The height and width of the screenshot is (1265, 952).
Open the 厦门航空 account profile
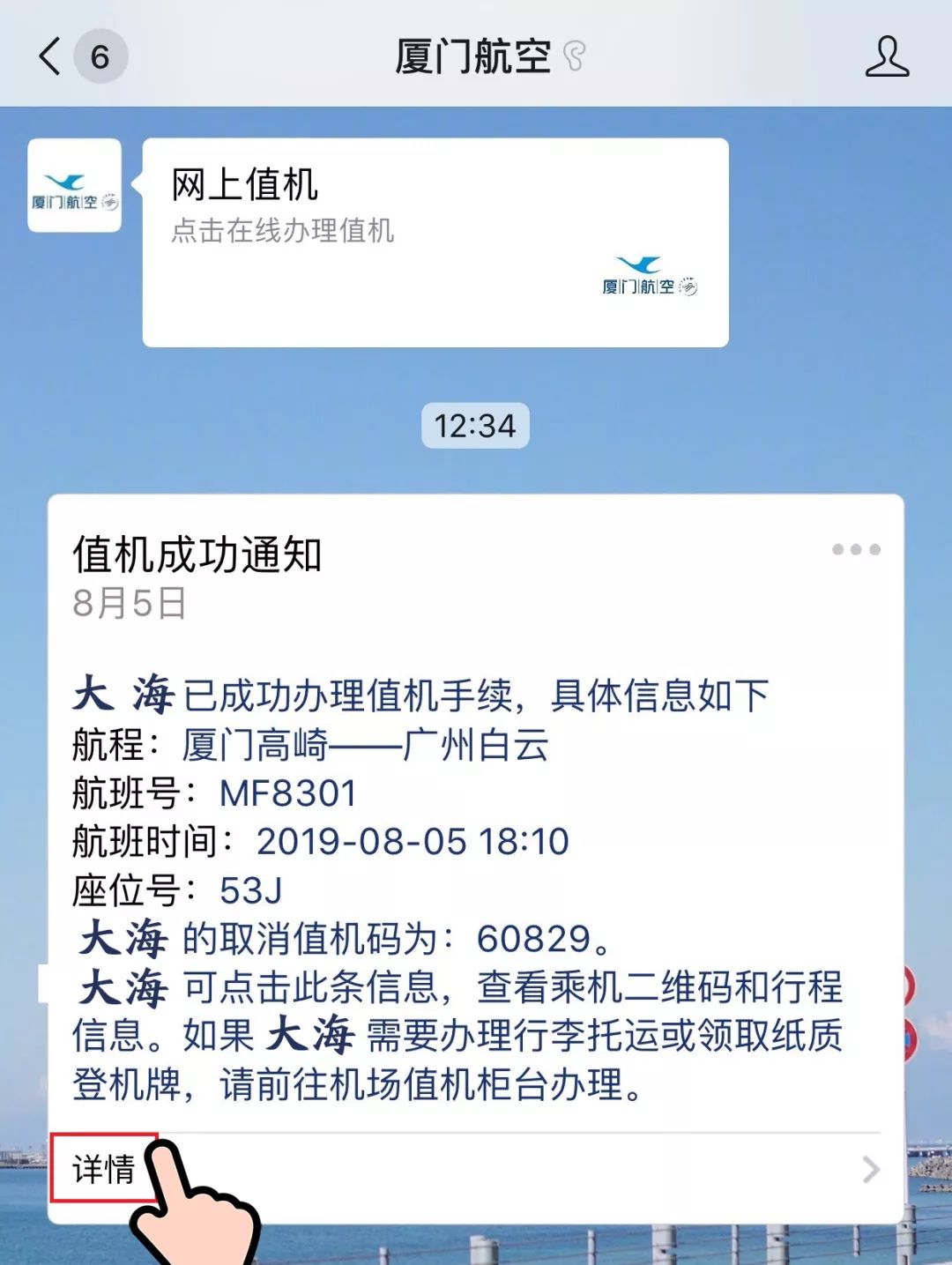[x=886, y=56]
